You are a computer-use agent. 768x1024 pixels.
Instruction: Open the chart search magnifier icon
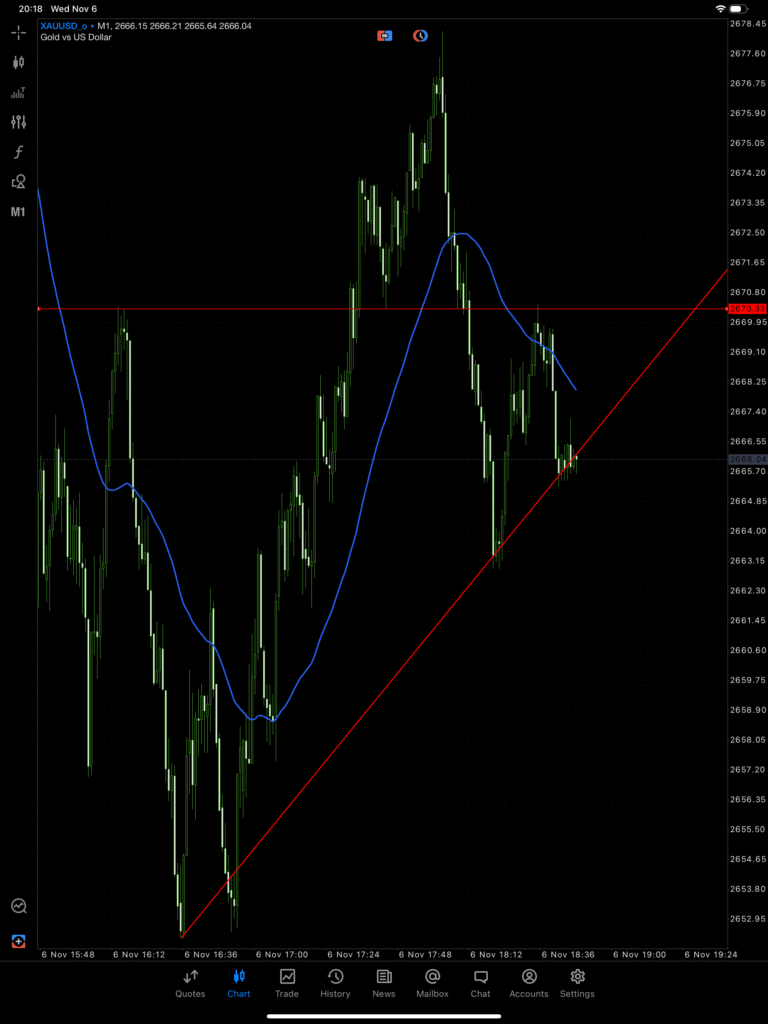coord(18,906)
